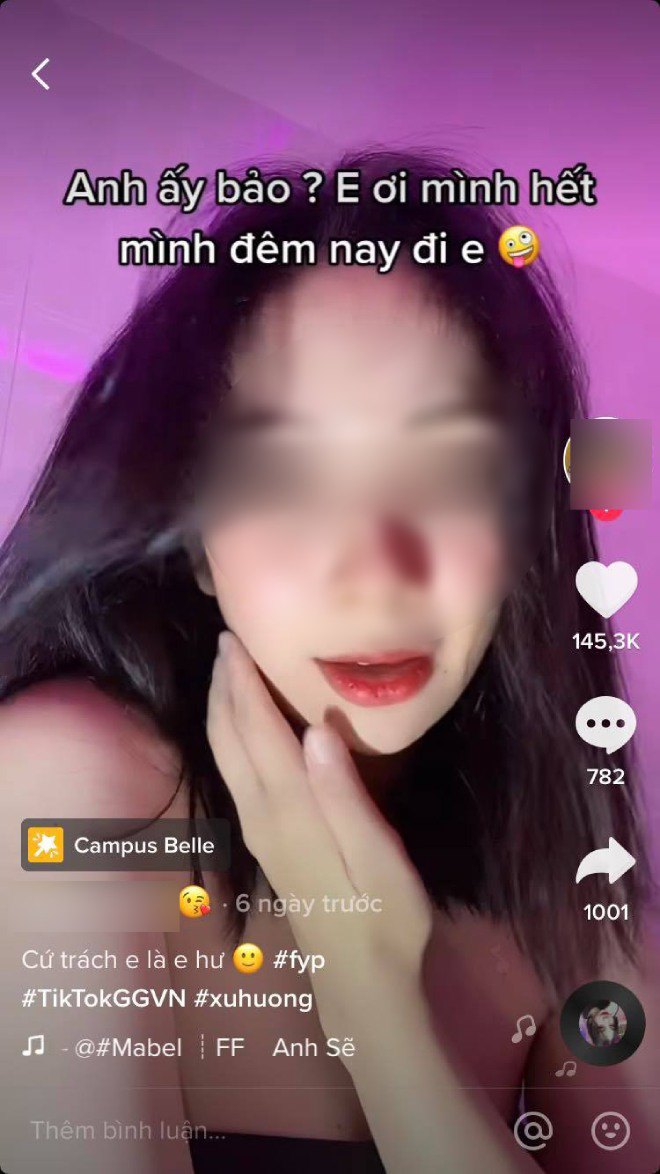Viewport: 660px width, 1174px height.
Task: Open the Campus Belle effect tag
Action: (x=125, y=845)
